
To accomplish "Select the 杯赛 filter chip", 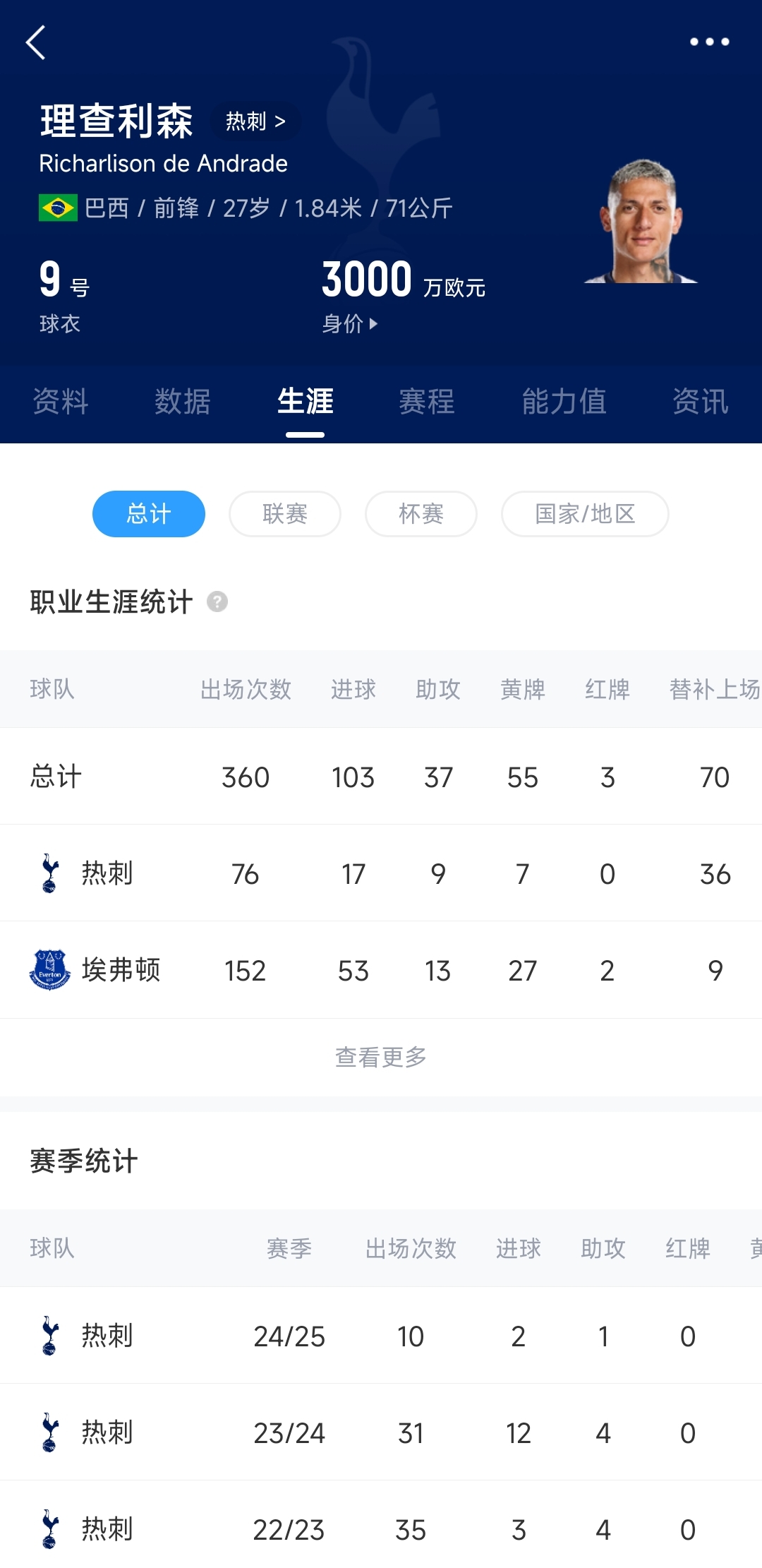I will tap(421, 514).
